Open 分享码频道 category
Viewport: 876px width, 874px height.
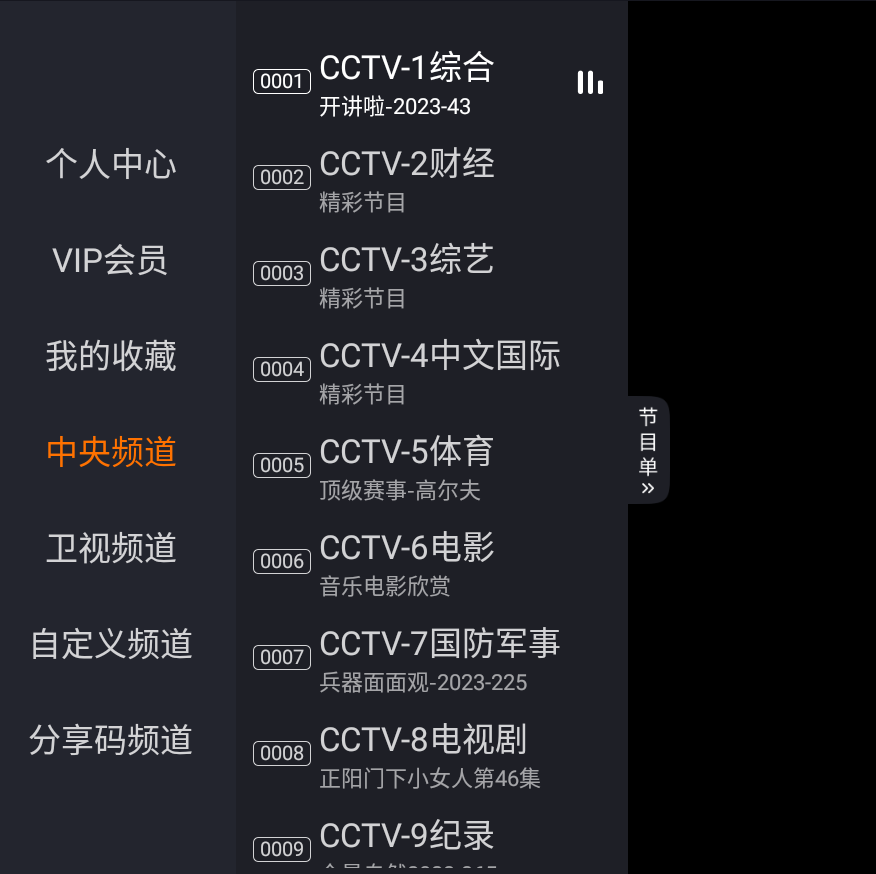click(111, 740)
